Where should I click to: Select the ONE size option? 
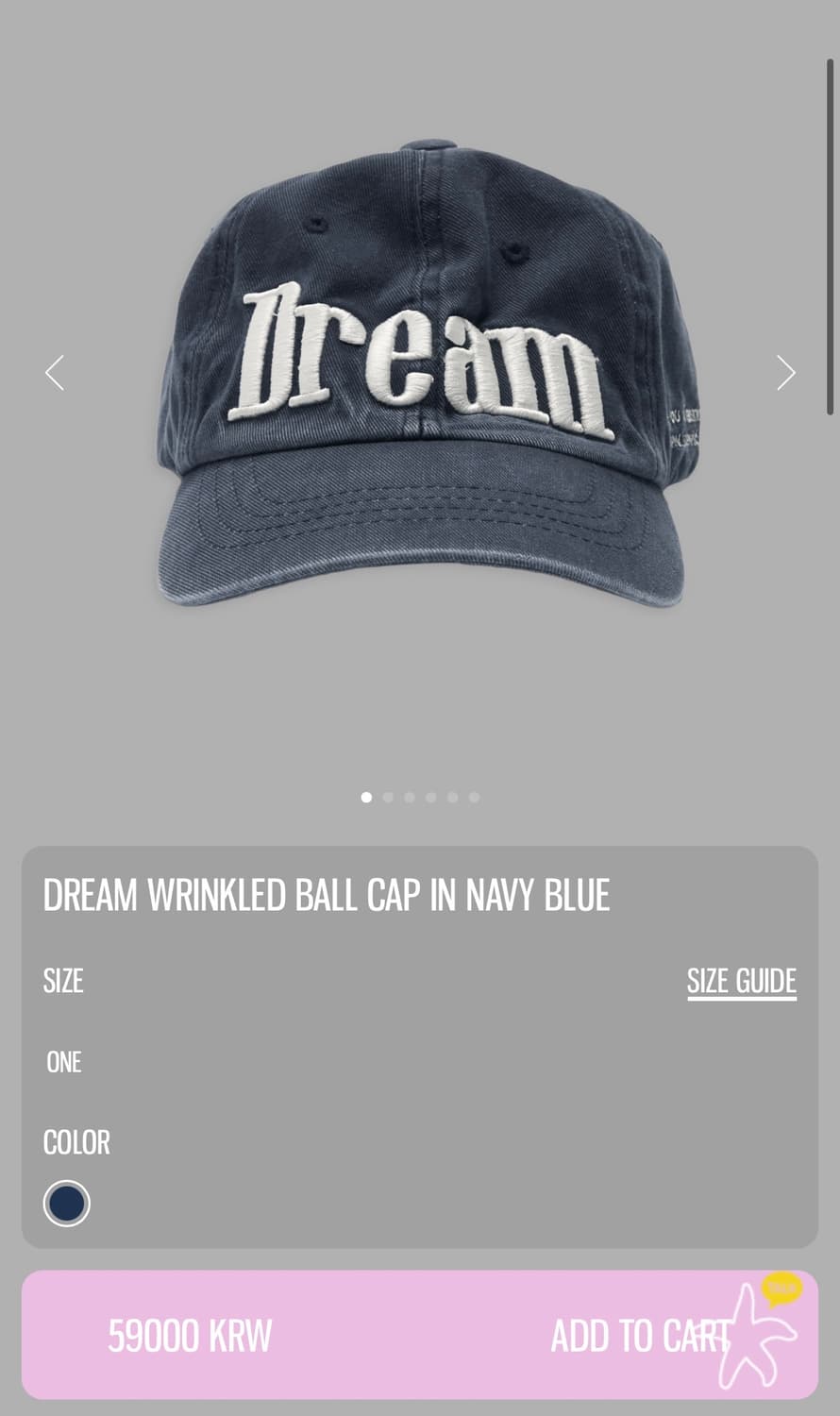point(62,1061)
